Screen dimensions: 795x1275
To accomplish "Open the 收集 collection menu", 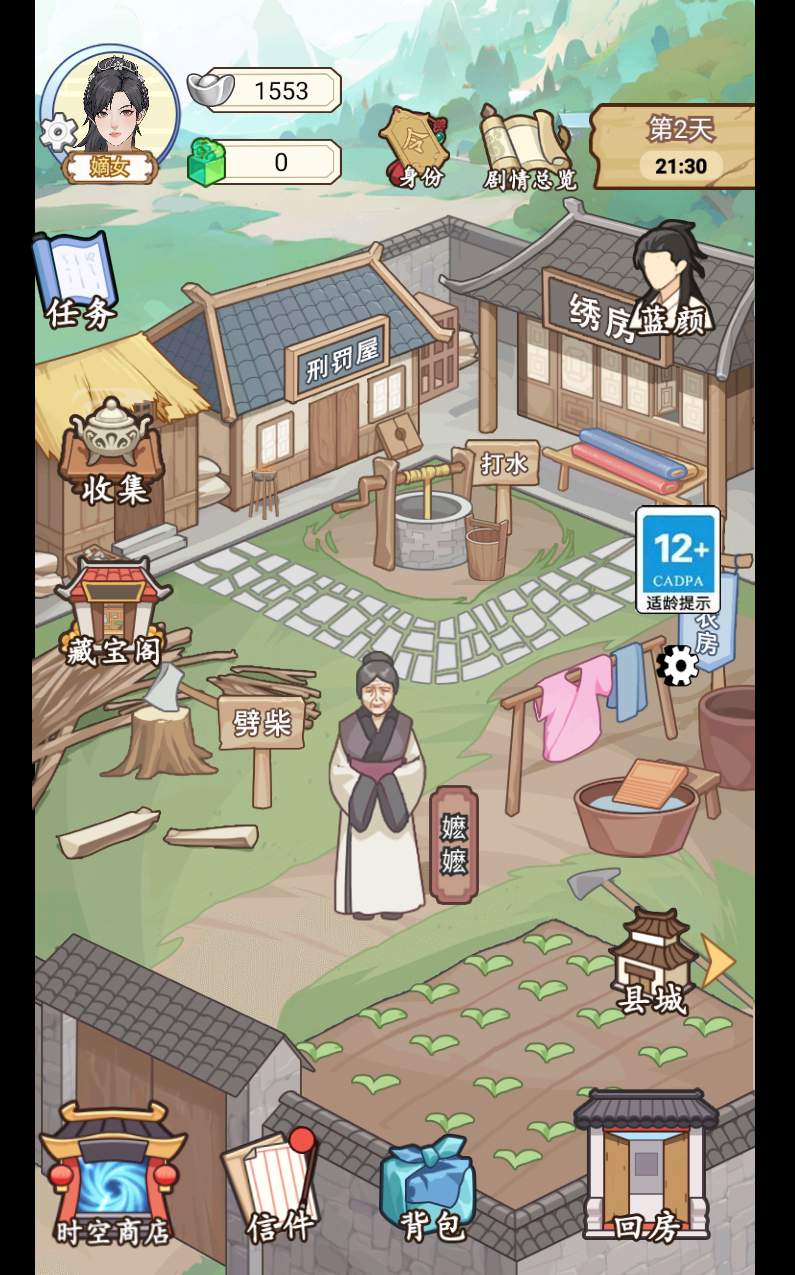I will pyautogui.click(x=113, y=452).
